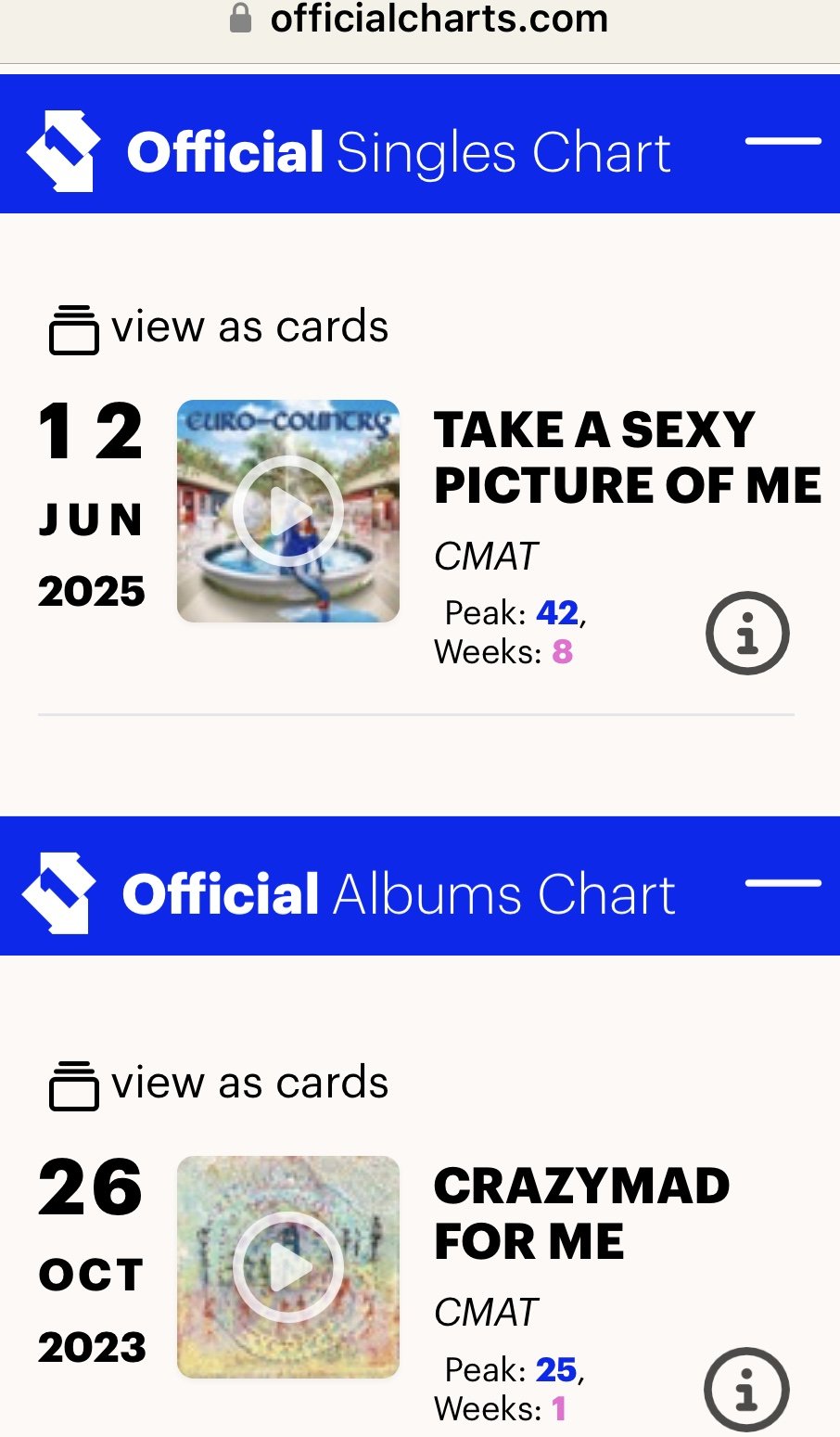Play Crazymad For Me album preview
This screenshot has height=1437, width=840.
tap(287, 1267)
